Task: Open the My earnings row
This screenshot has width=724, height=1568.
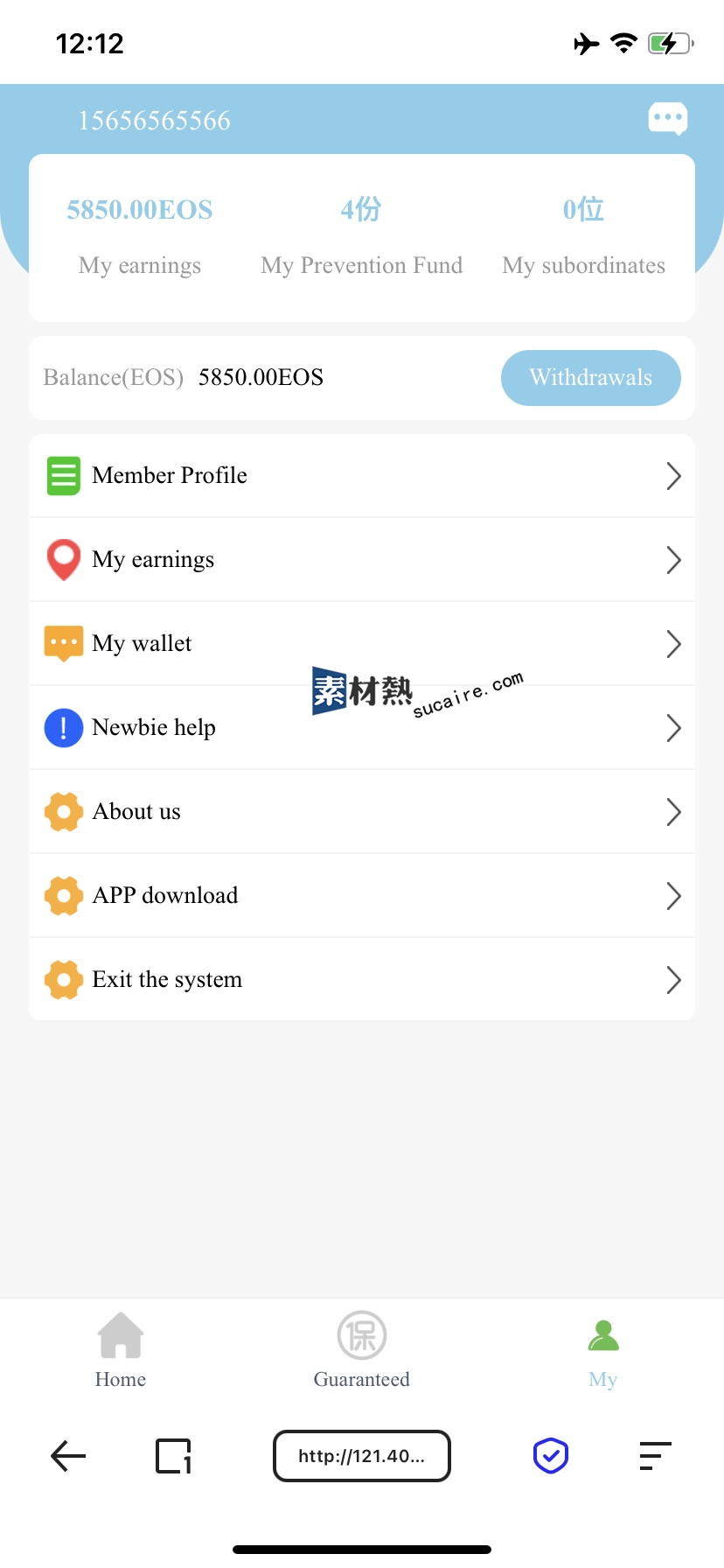Action: (x=362, y=559)
